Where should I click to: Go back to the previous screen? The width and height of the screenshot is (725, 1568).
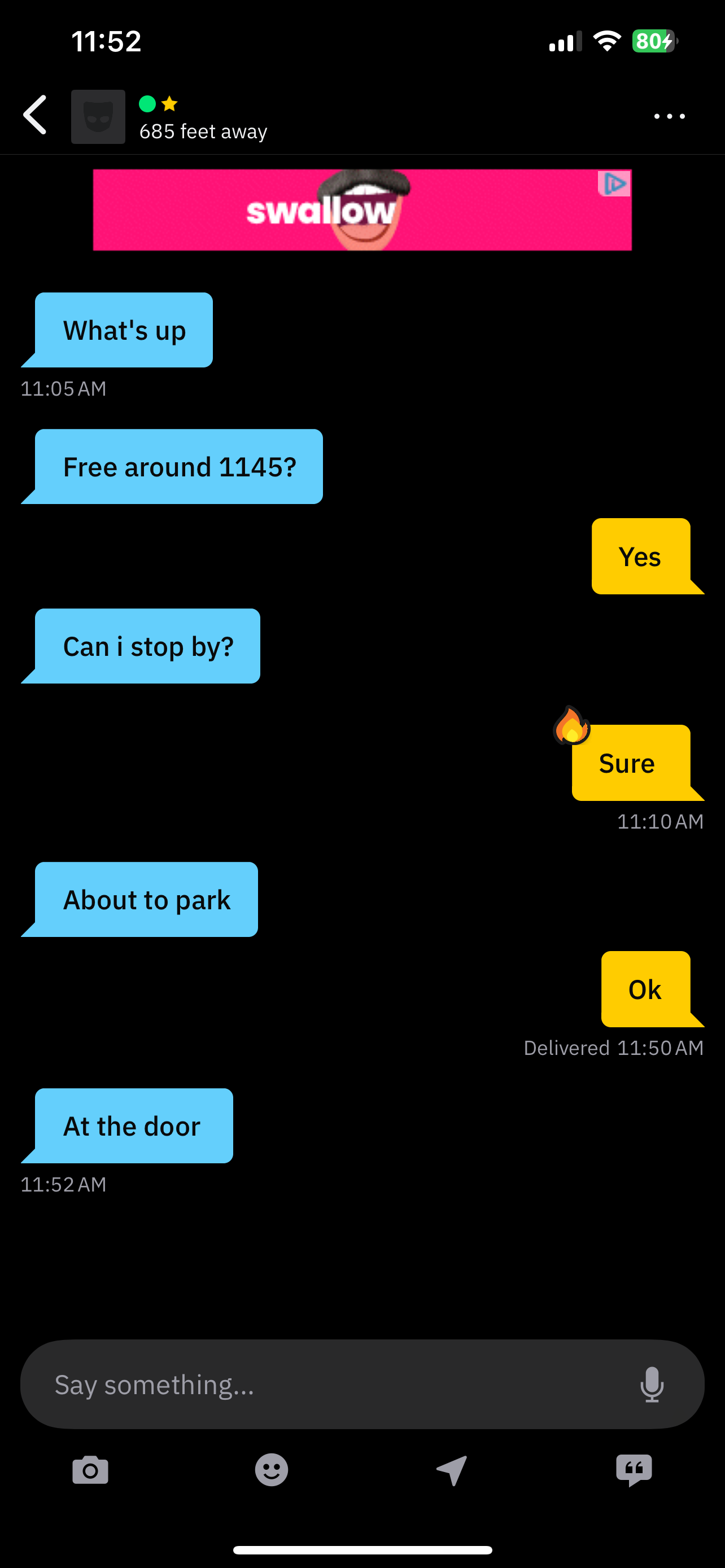36,115
